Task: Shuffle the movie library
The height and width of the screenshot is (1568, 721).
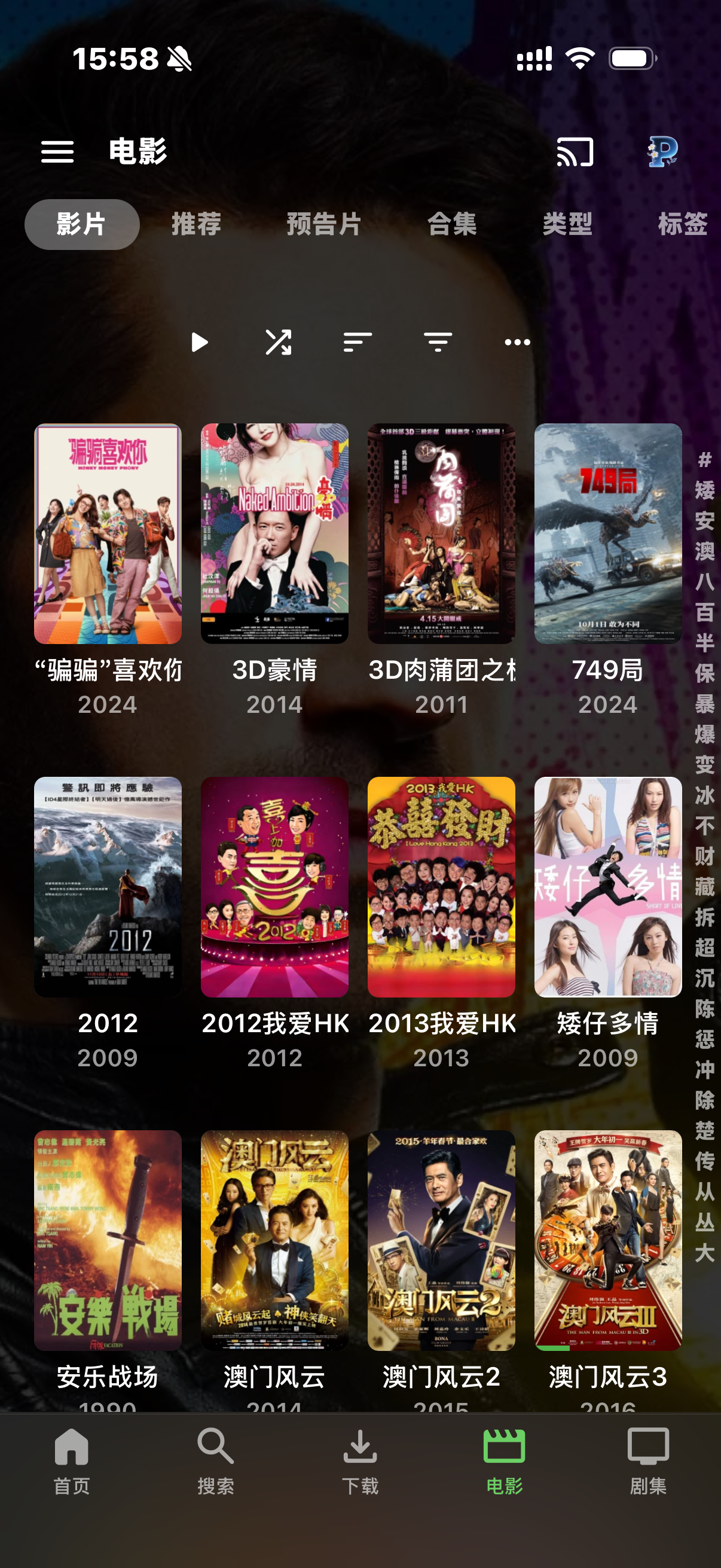Action: pos(279,342)
